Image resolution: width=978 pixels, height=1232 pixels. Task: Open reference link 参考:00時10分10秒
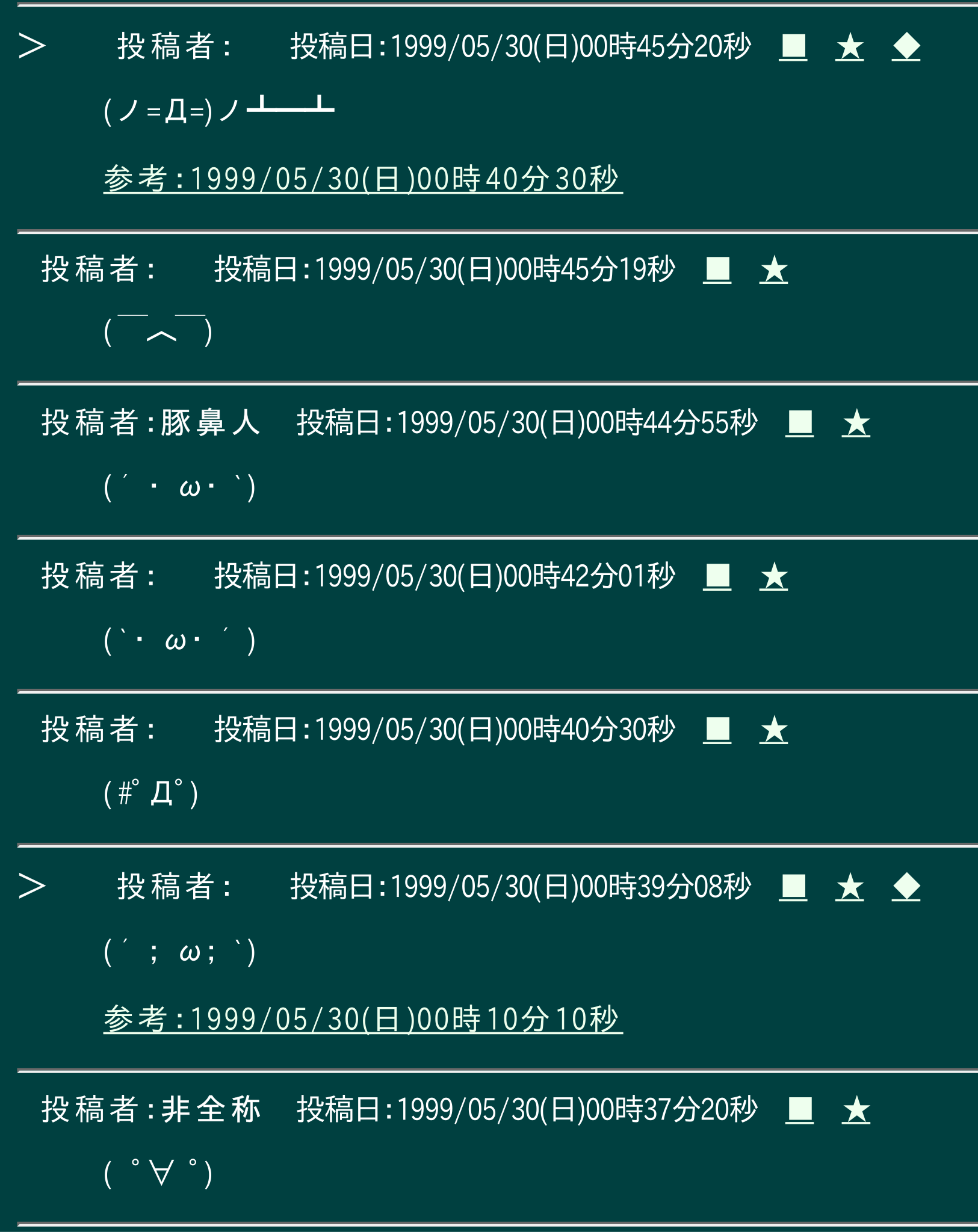[x=363, y=1020]
